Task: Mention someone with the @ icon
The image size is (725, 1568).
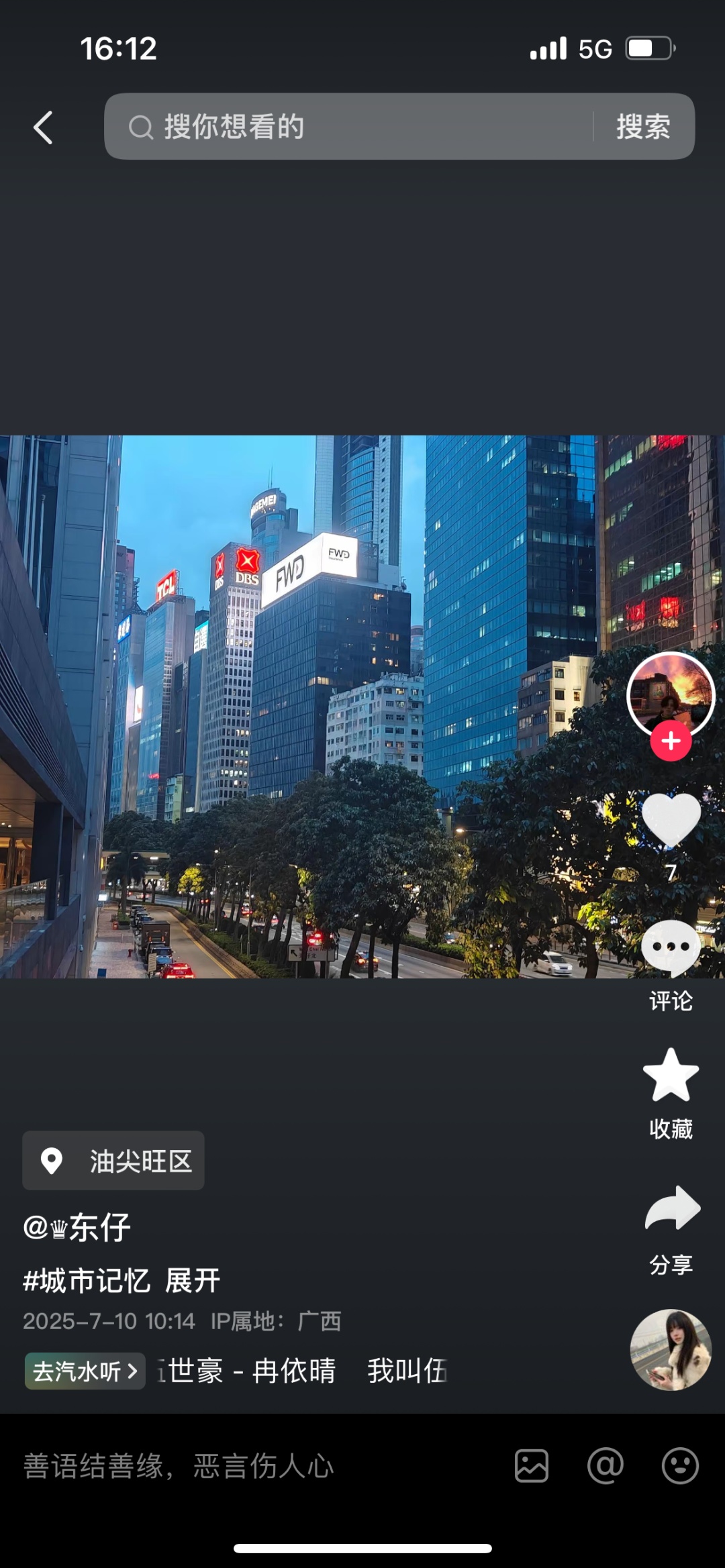Action: [x=606, y=1466]
